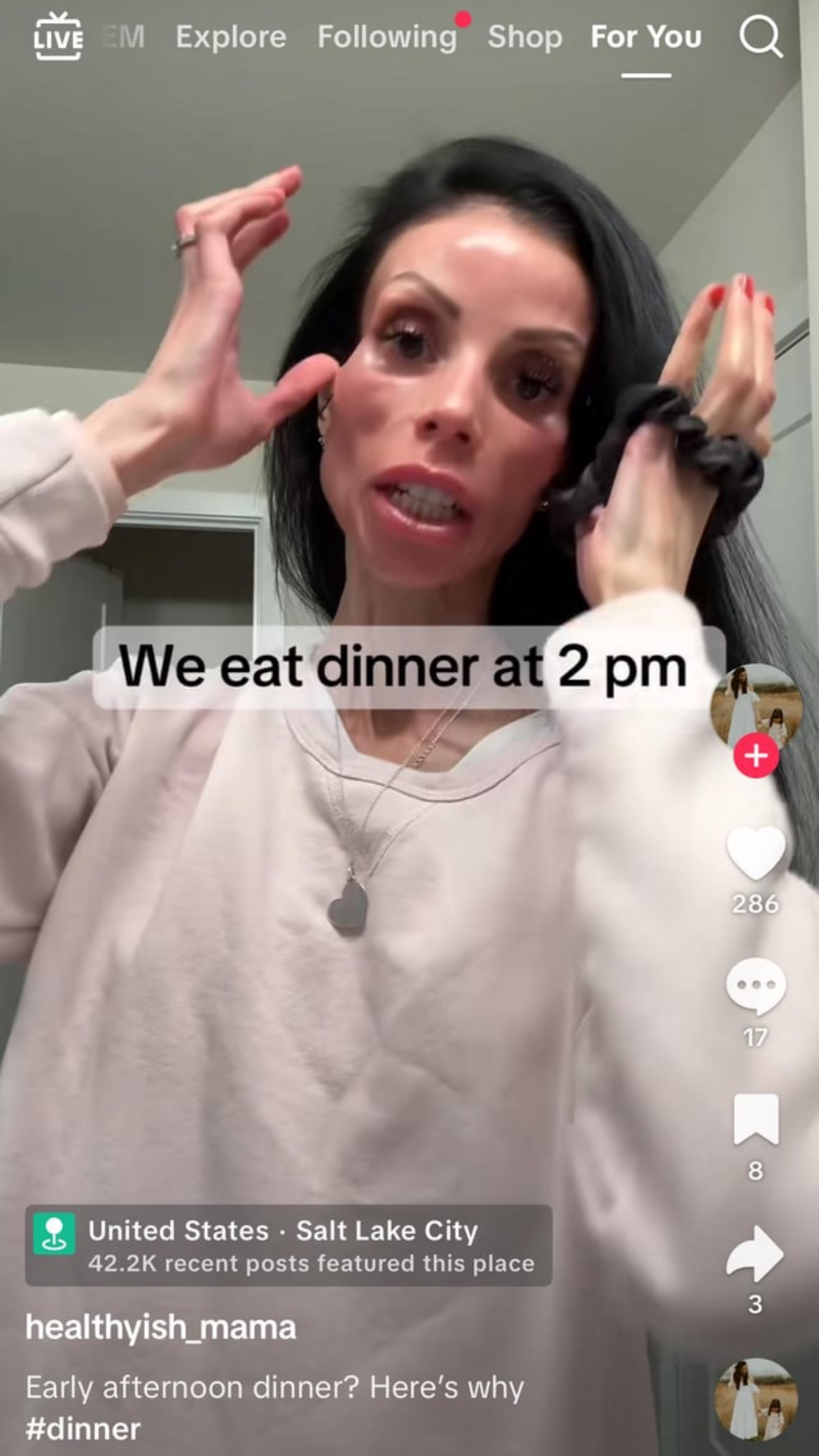Open the LIVE icon
Screen dimensions: 819x1456
[x=58, y=36]
